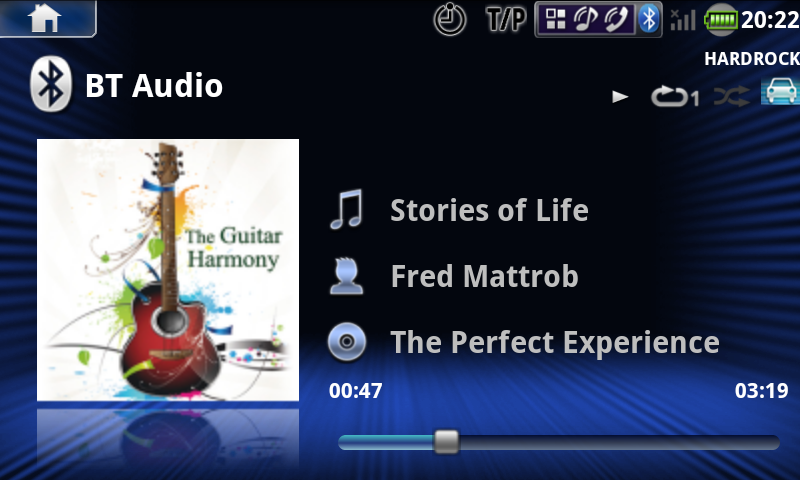Tap the Guitar Harmony album art

pos(168,270)
